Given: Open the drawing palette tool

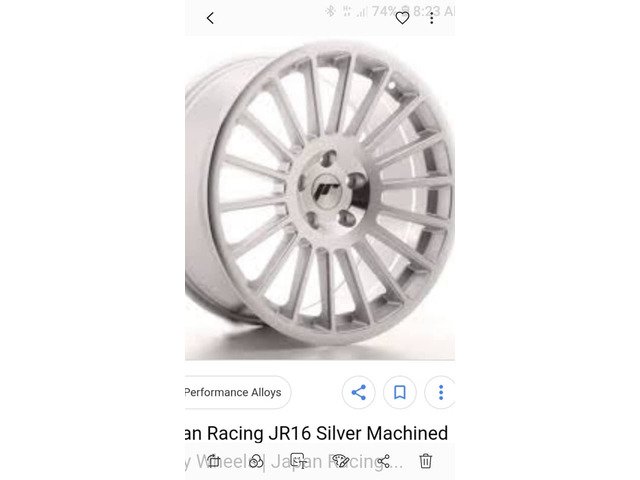Looking at the screenshot, I should click(x=341, y=461).
